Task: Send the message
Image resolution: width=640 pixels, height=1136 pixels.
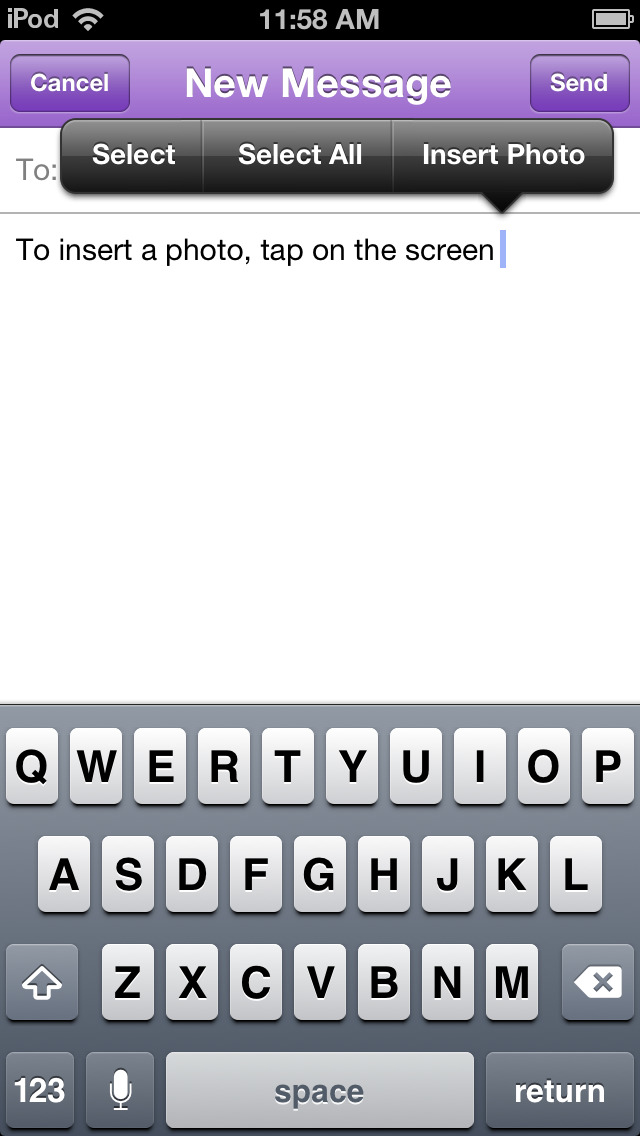Action: coord(579,83)
